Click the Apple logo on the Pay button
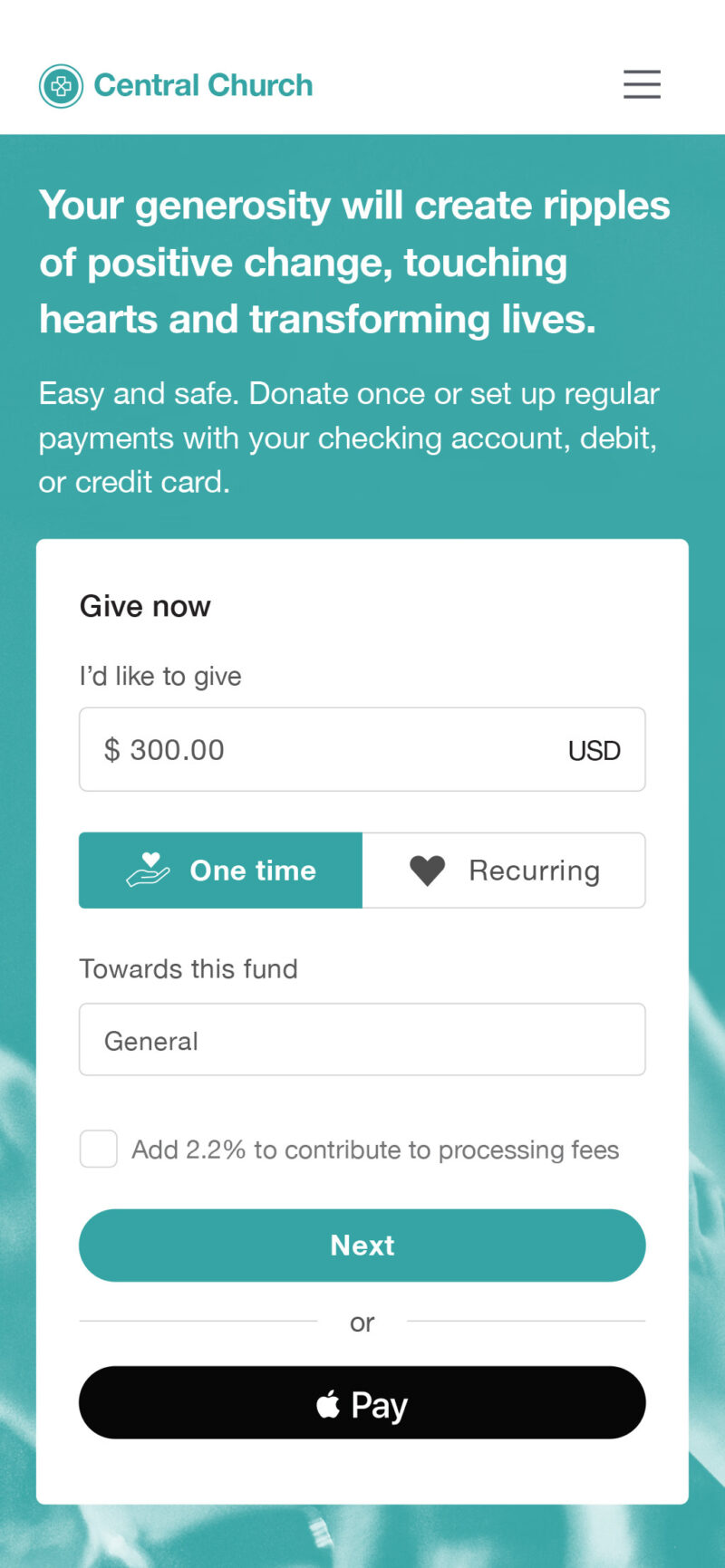Viewport: 725px width, 1568px height. [x=328, y=1402]
